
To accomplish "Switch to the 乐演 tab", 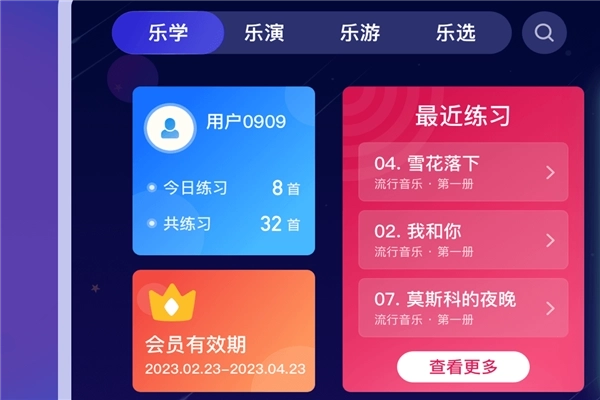I will tap(264, 33).
